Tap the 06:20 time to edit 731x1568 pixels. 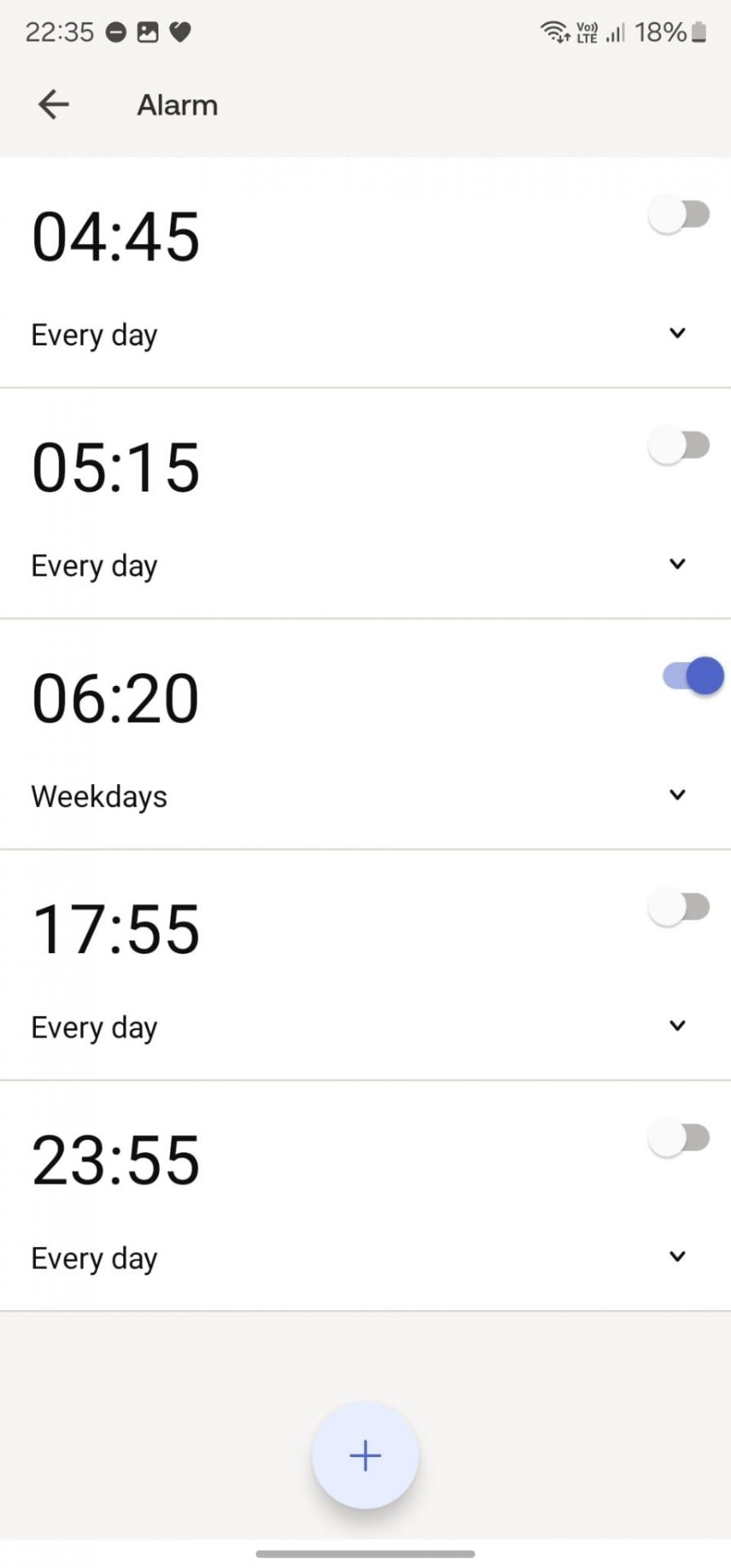pyautogui.click(x=115, y=699)
